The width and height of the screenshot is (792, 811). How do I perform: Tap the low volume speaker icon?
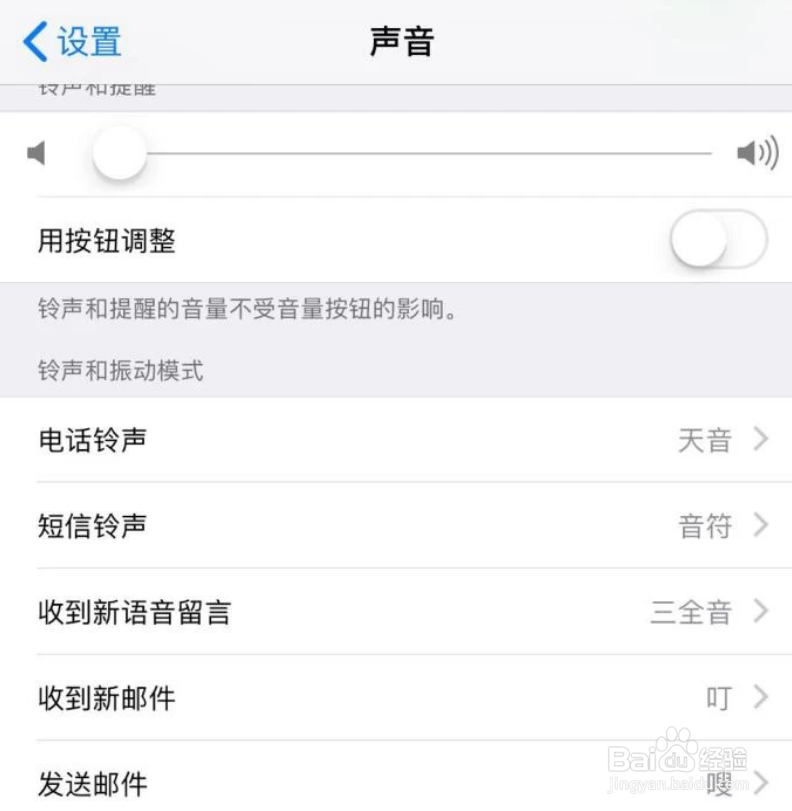coord(36,152)
